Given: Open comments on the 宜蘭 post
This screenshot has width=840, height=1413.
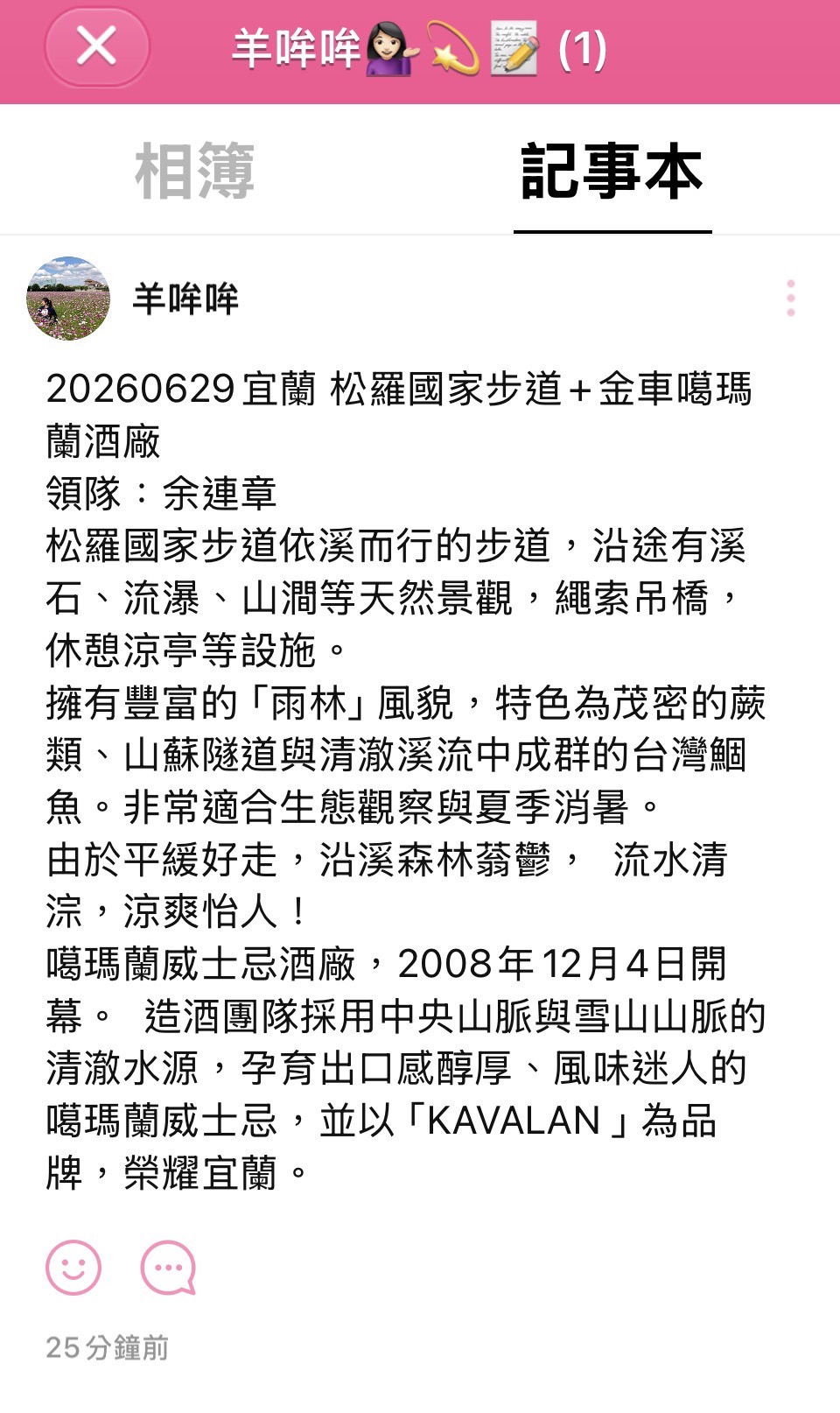Looking at the screenshot, I should tap(168, 1268).
